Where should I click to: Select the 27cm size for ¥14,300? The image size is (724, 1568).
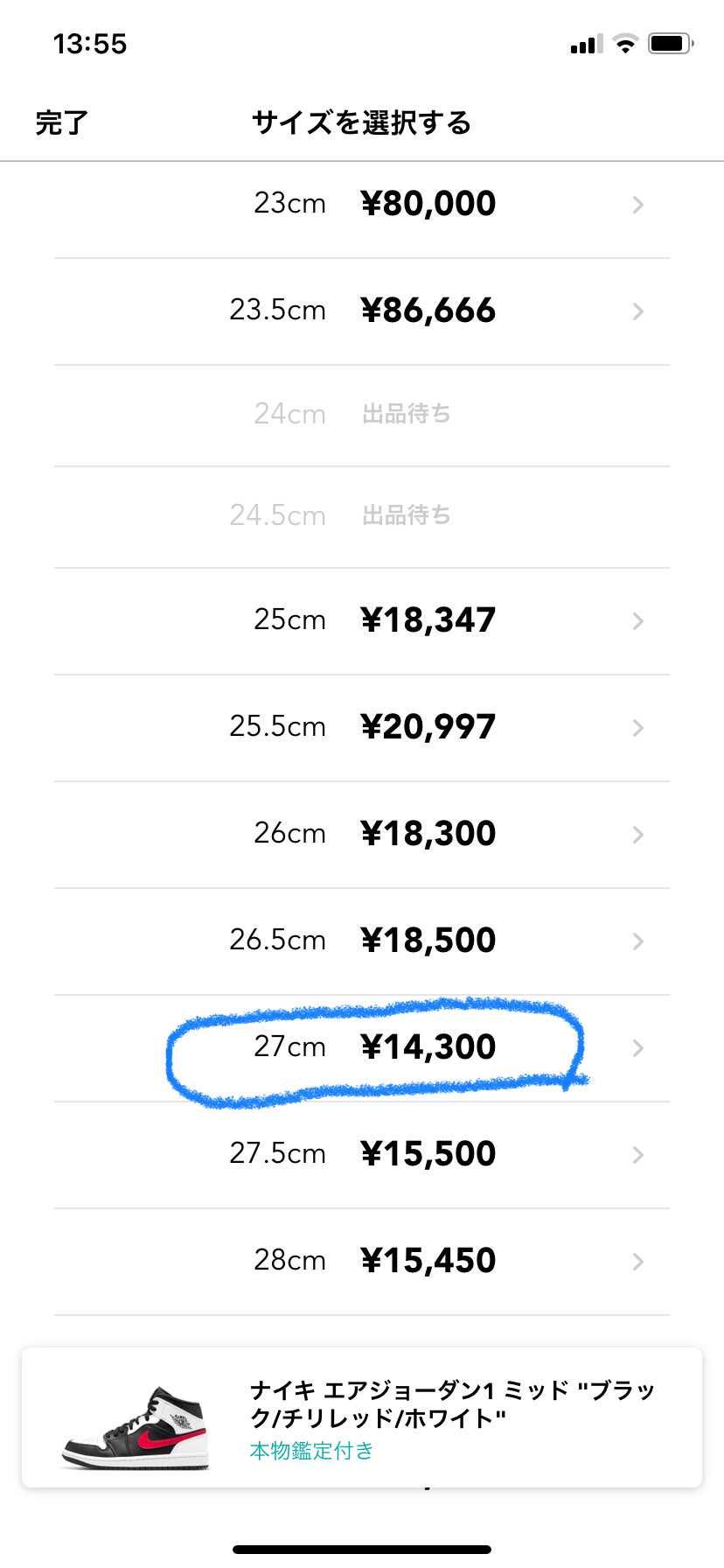[x=362, y=1047]
